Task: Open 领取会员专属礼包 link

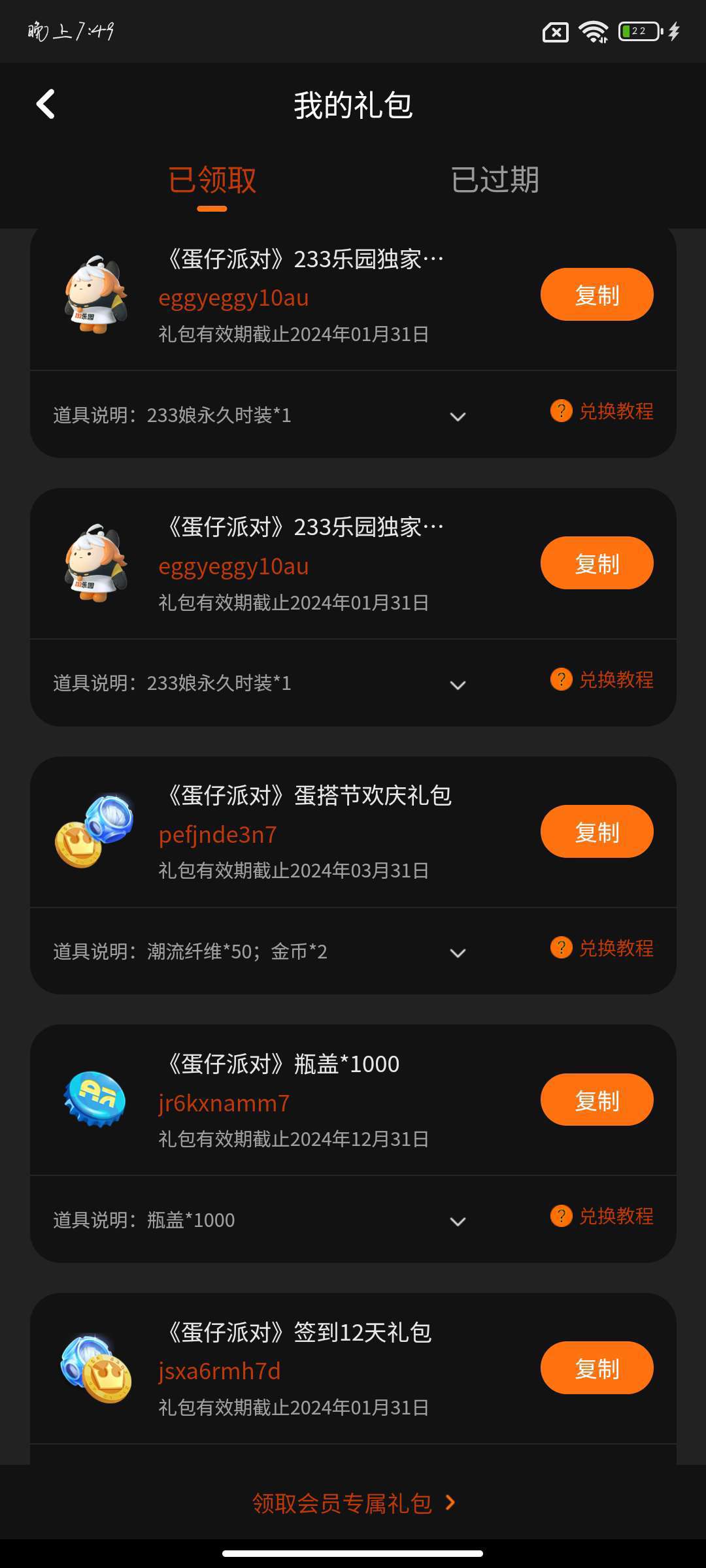Action: [x=353, y=1503]
